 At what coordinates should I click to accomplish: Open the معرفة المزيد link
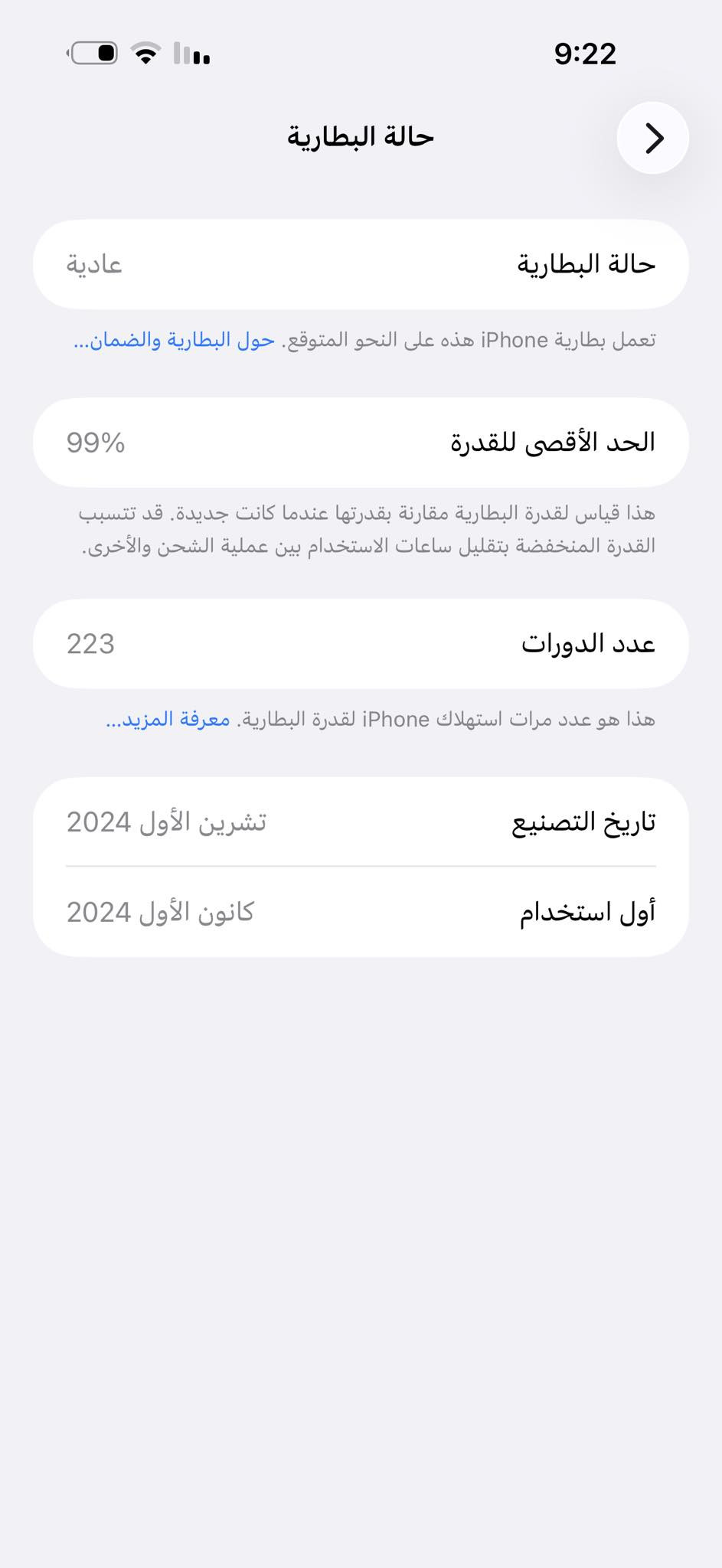pyautogui.click(x=168, y=720)
